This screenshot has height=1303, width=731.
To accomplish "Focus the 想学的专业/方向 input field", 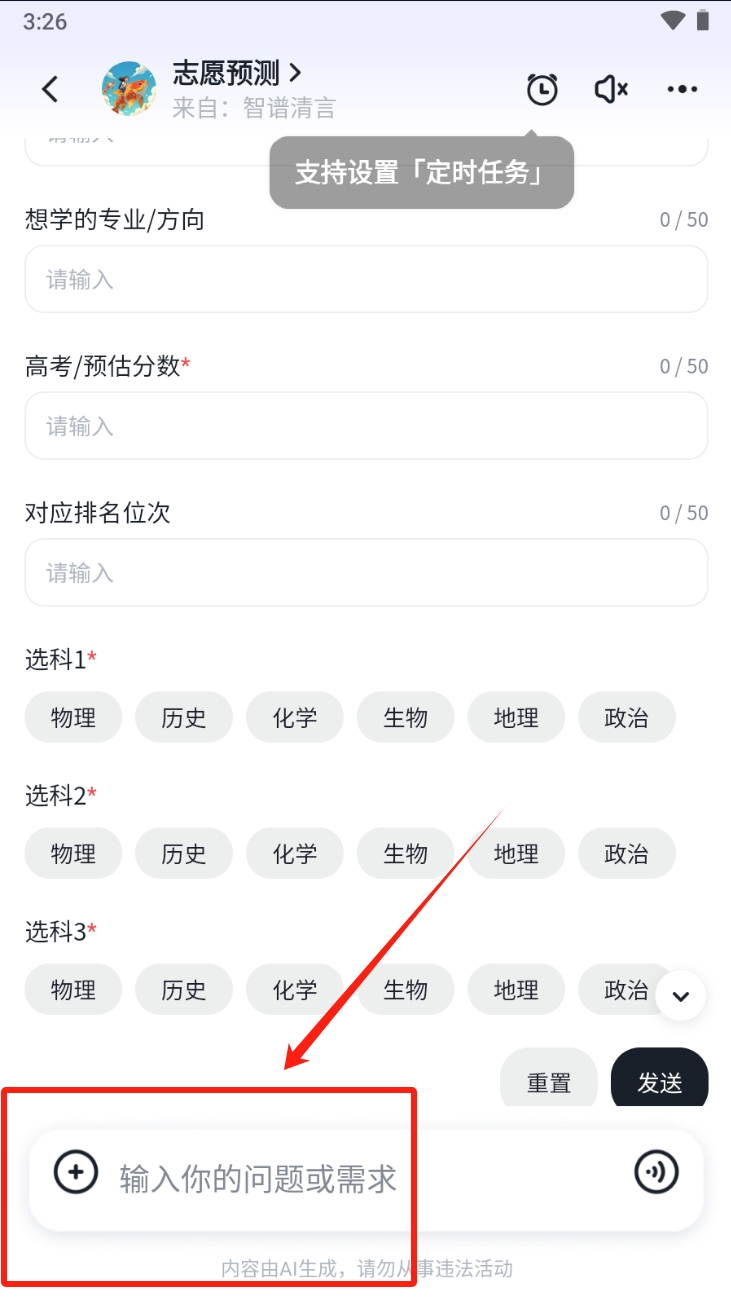I will pos(366,280).
